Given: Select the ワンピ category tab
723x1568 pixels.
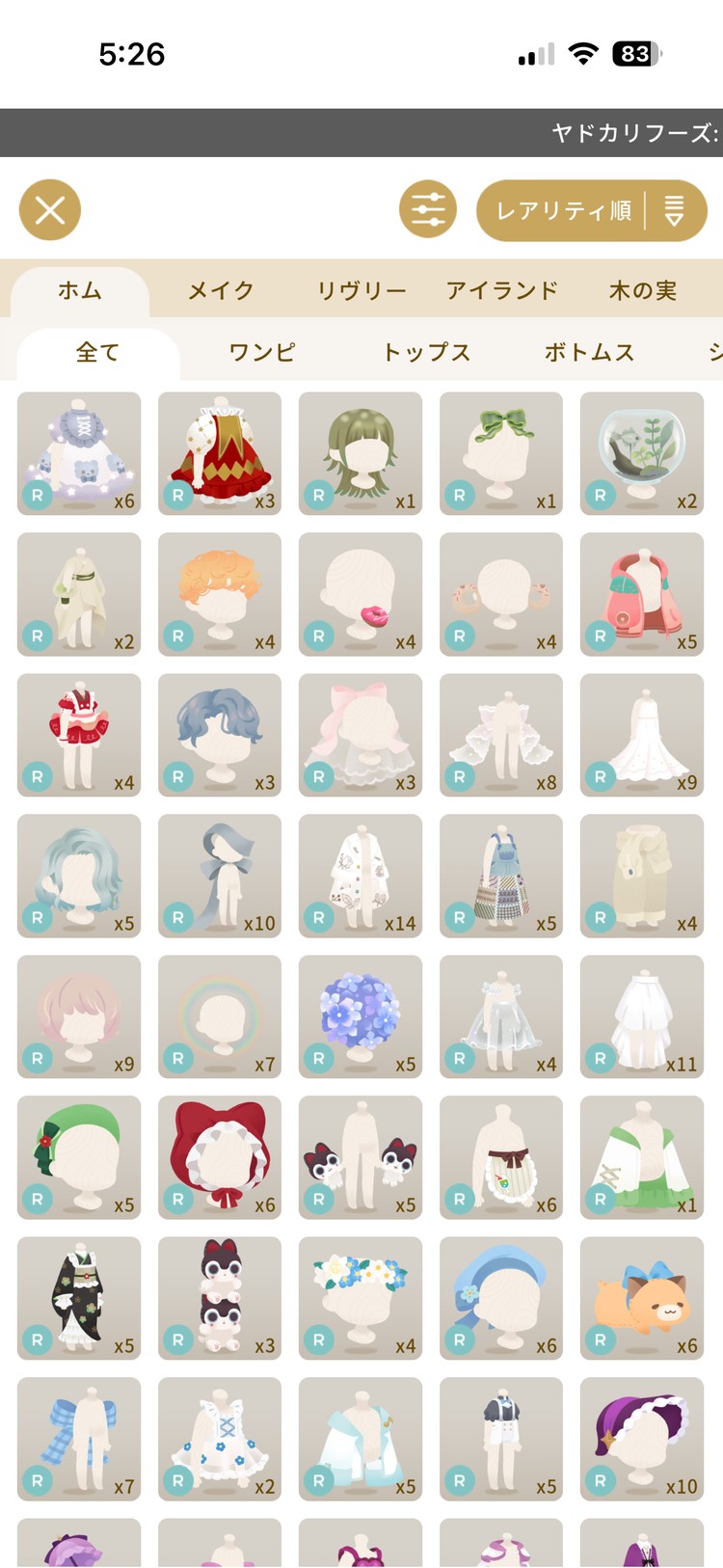Looking at the screenshot, I should click(x=262, y=353).
